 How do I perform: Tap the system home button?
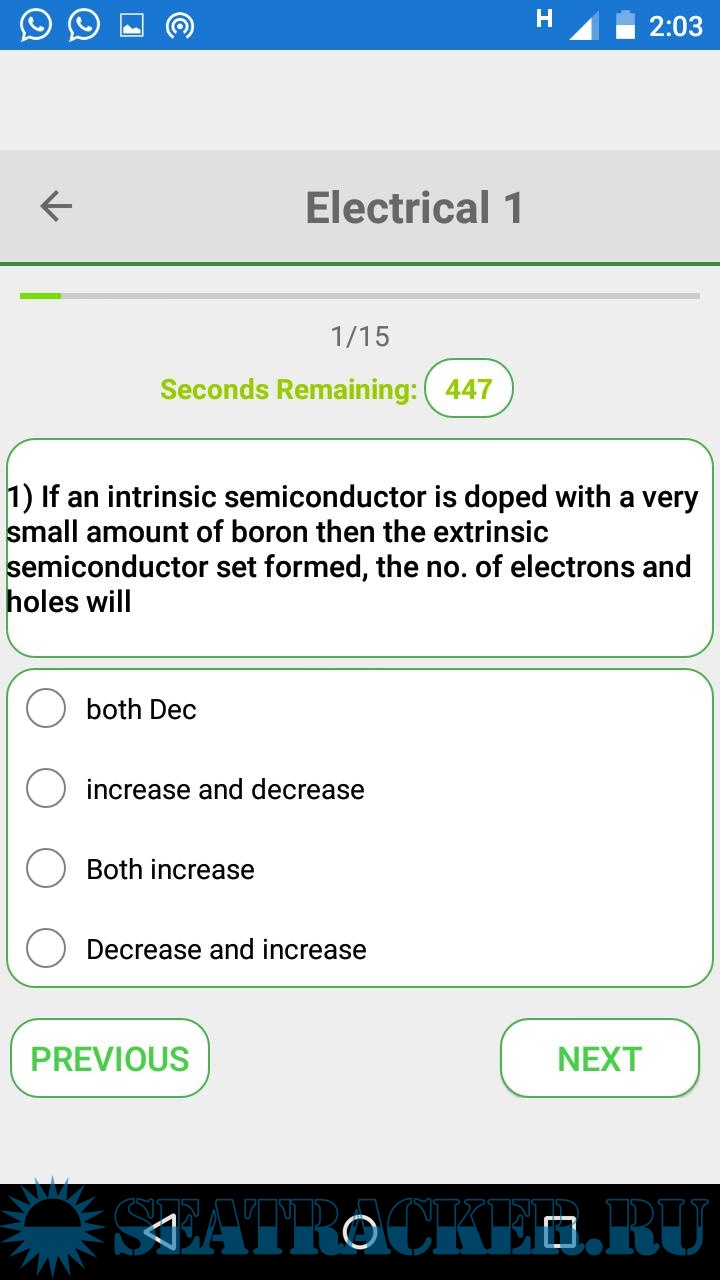360,1232
